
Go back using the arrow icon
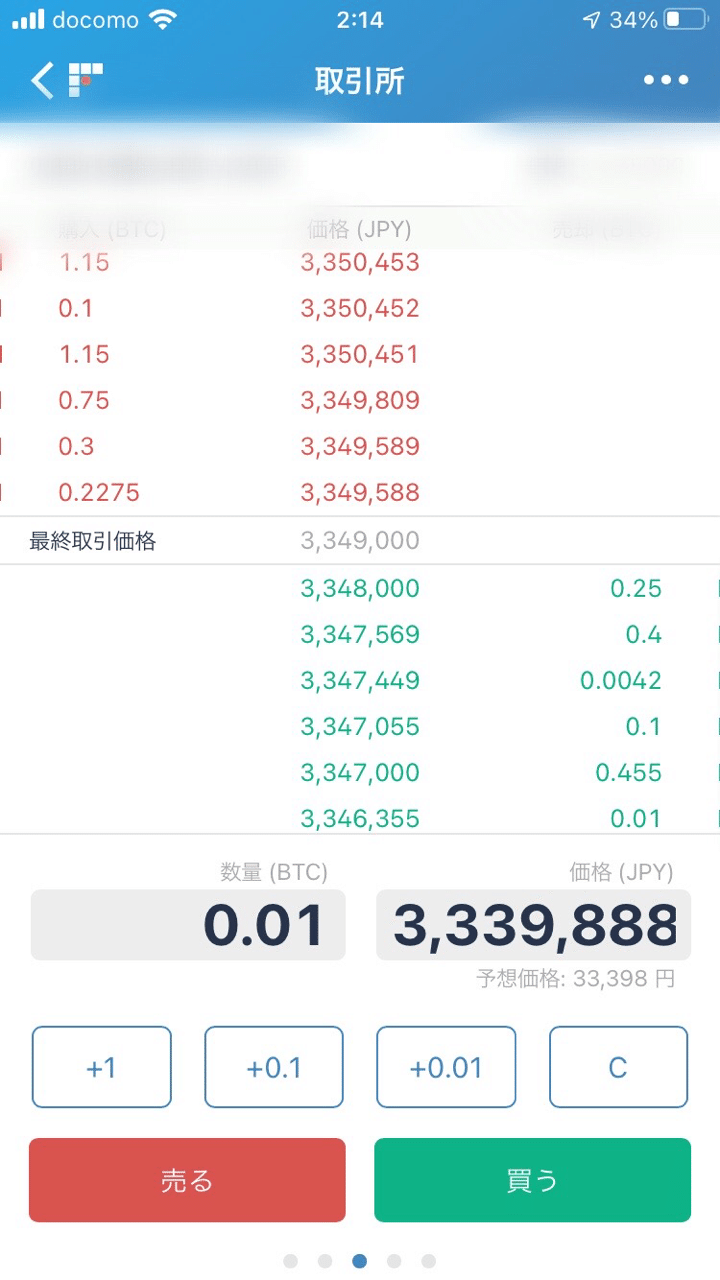42,80
